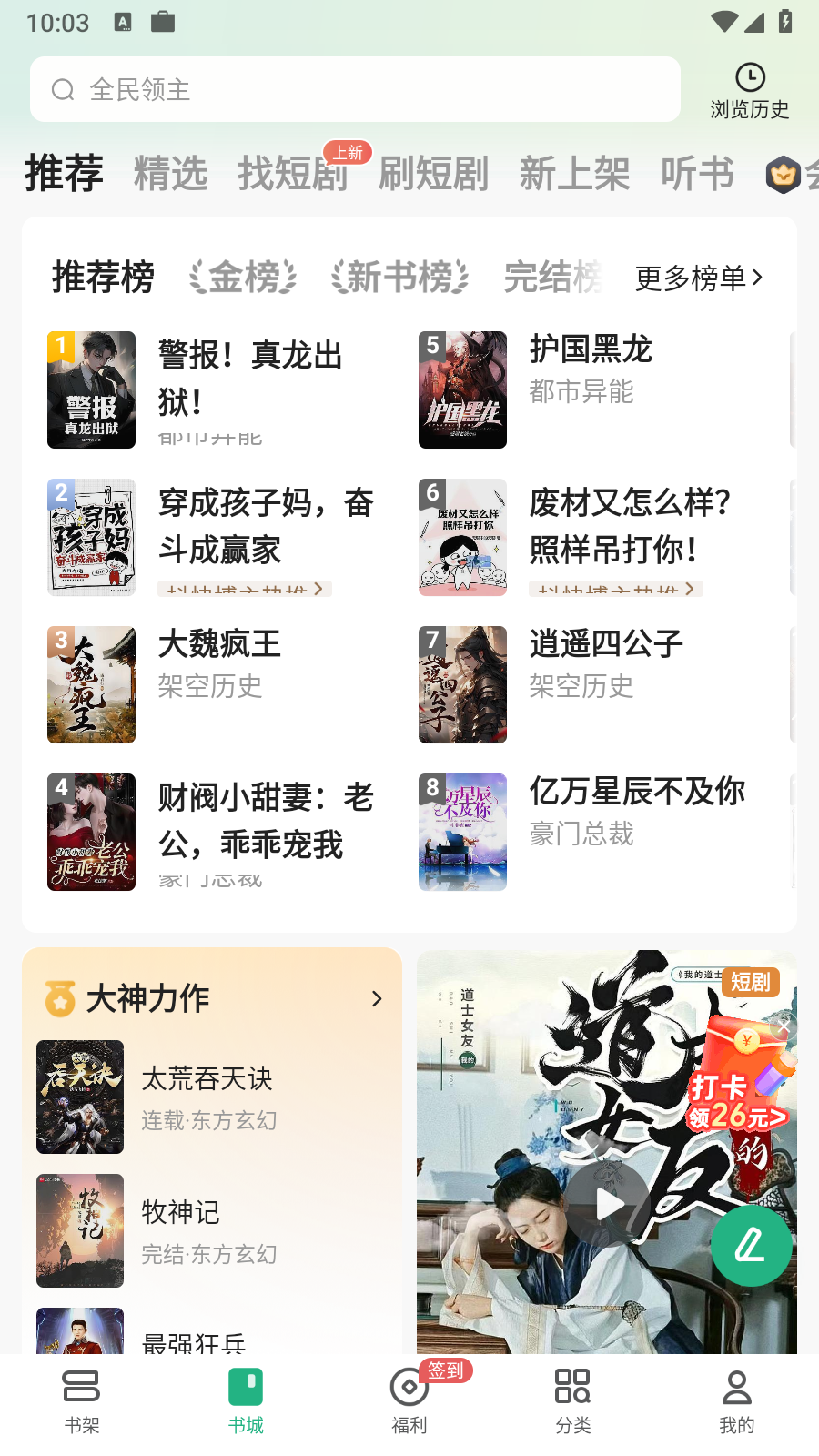
Task: Click the medal icon beside 大神力作
Action: click(59, 998)
